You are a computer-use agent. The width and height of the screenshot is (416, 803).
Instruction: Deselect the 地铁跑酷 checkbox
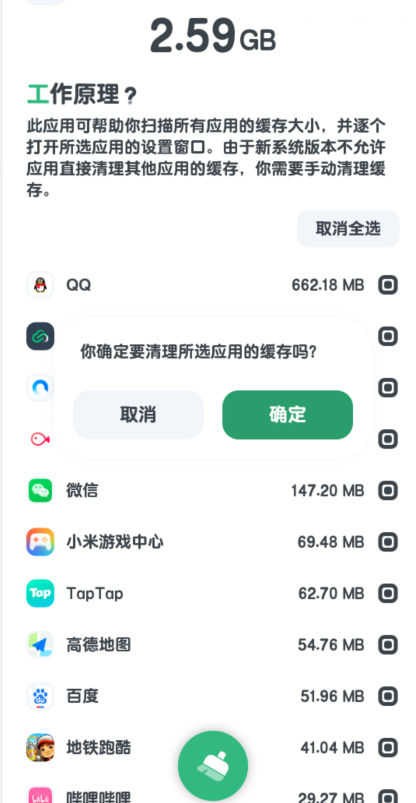[x=388, y=748]
